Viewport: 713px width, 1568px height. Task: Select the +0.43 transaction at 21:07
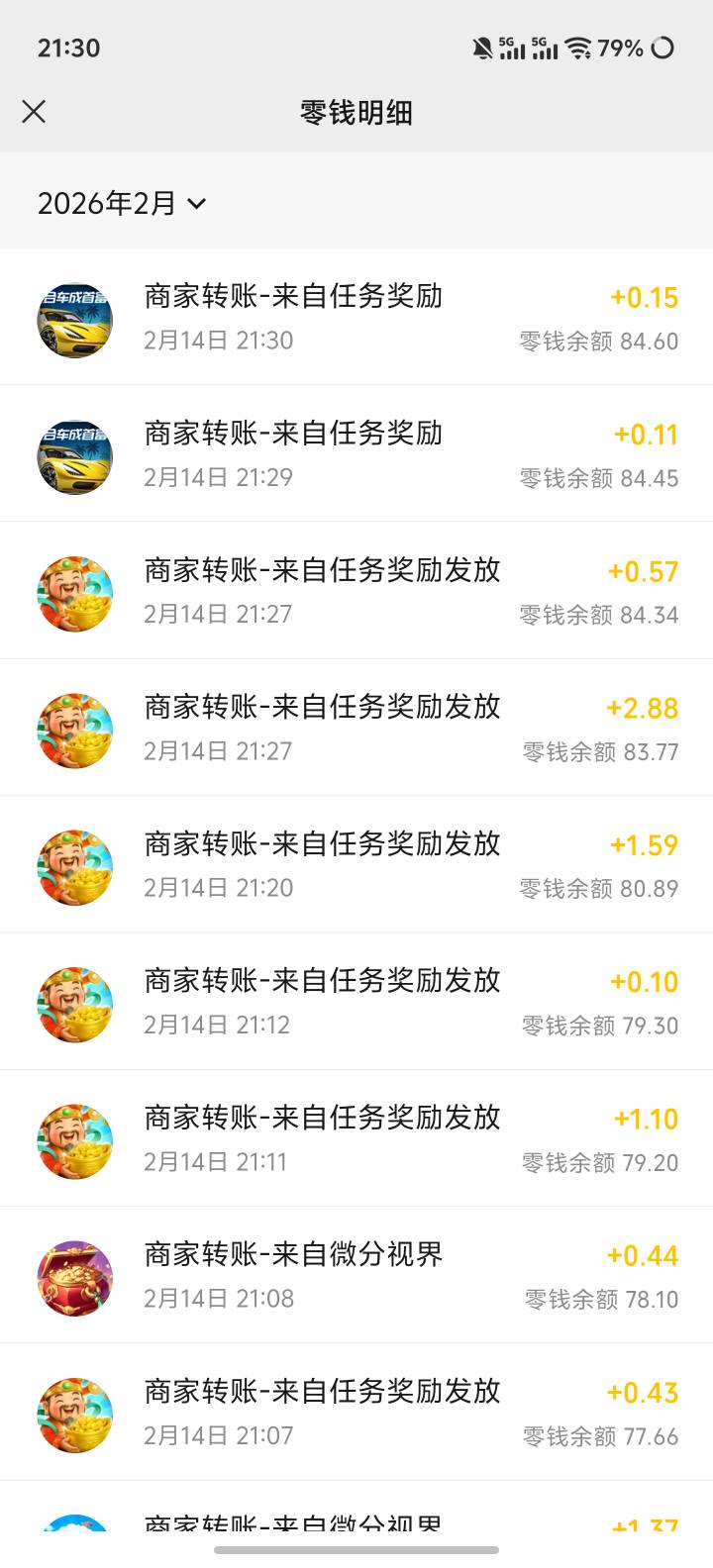coord(356,1412)
